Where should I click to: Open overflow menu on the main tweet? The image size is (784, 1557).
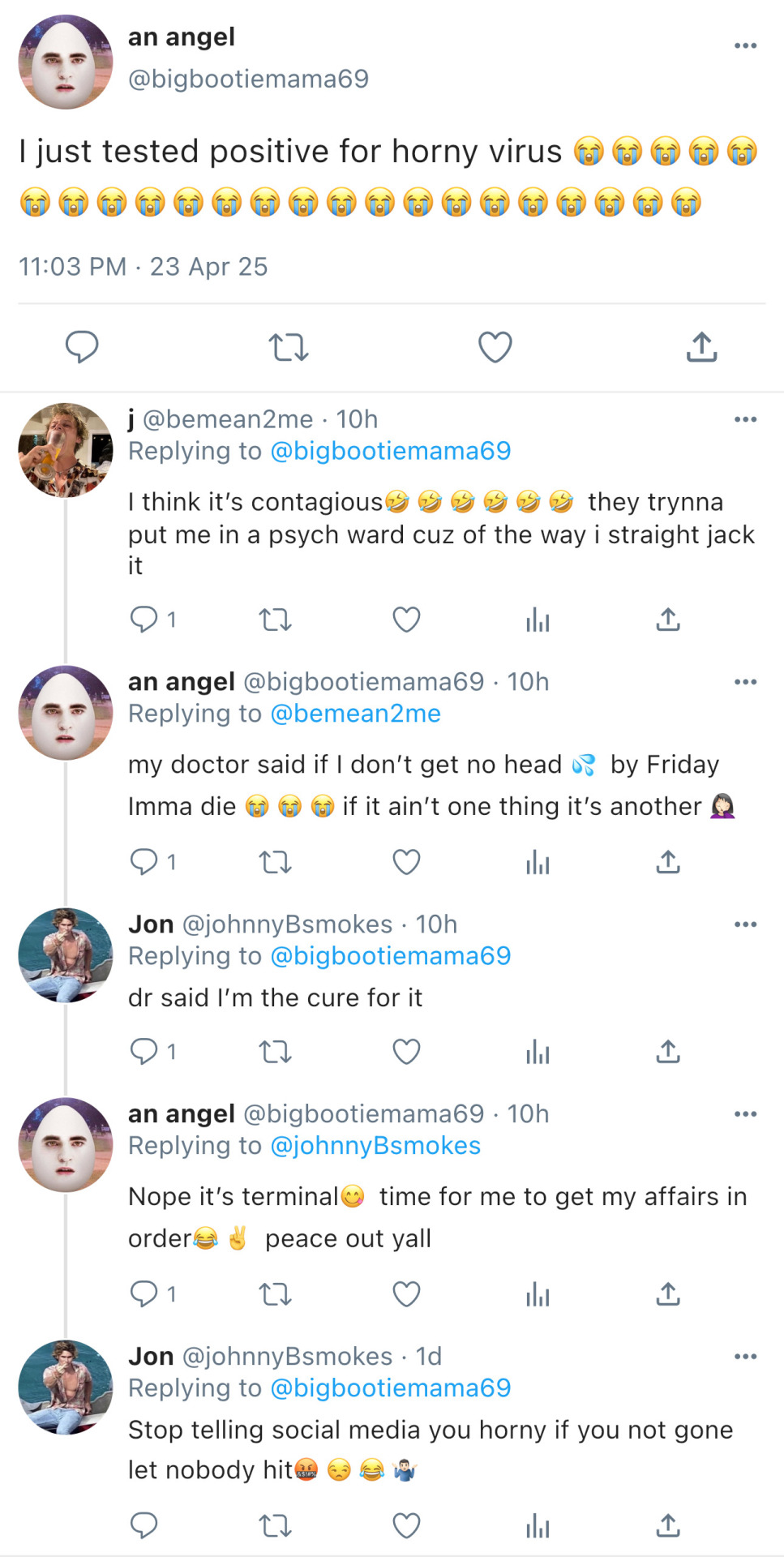coord(745,45)
